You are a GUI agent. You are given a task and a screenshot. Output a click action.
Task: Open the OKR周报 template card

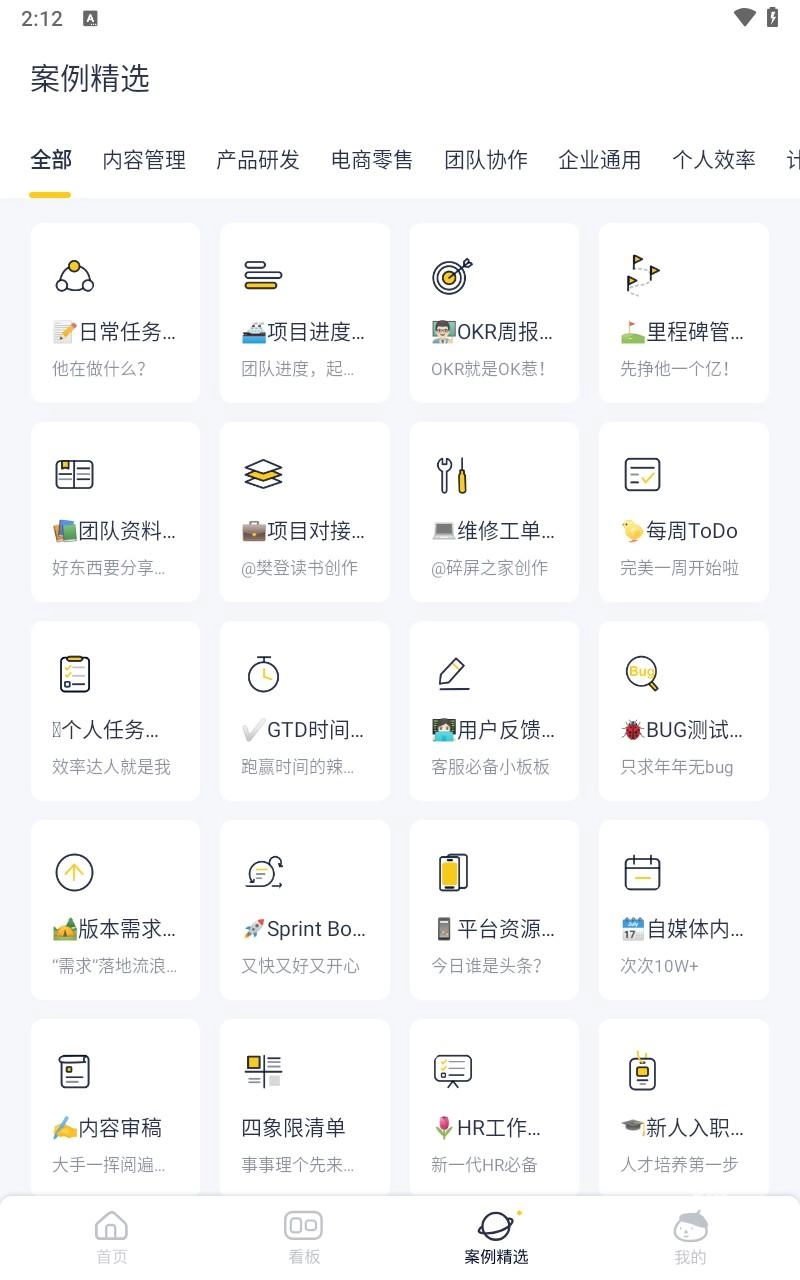pyautogui.click(x=494, y=313)
